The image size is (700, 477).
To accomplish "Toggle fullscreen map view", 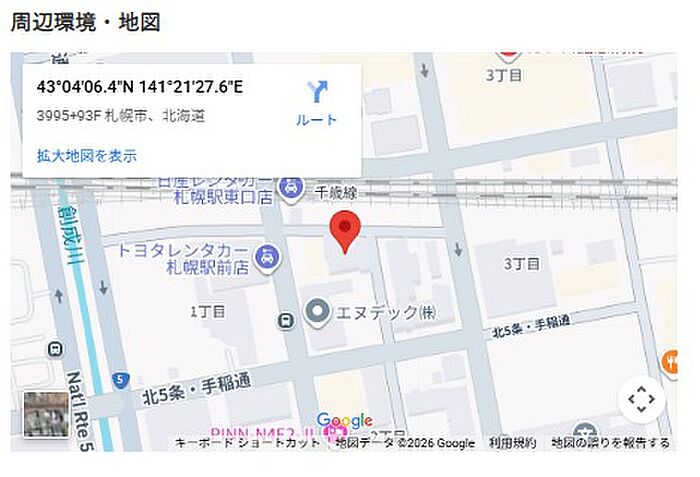I will point(642,399).
